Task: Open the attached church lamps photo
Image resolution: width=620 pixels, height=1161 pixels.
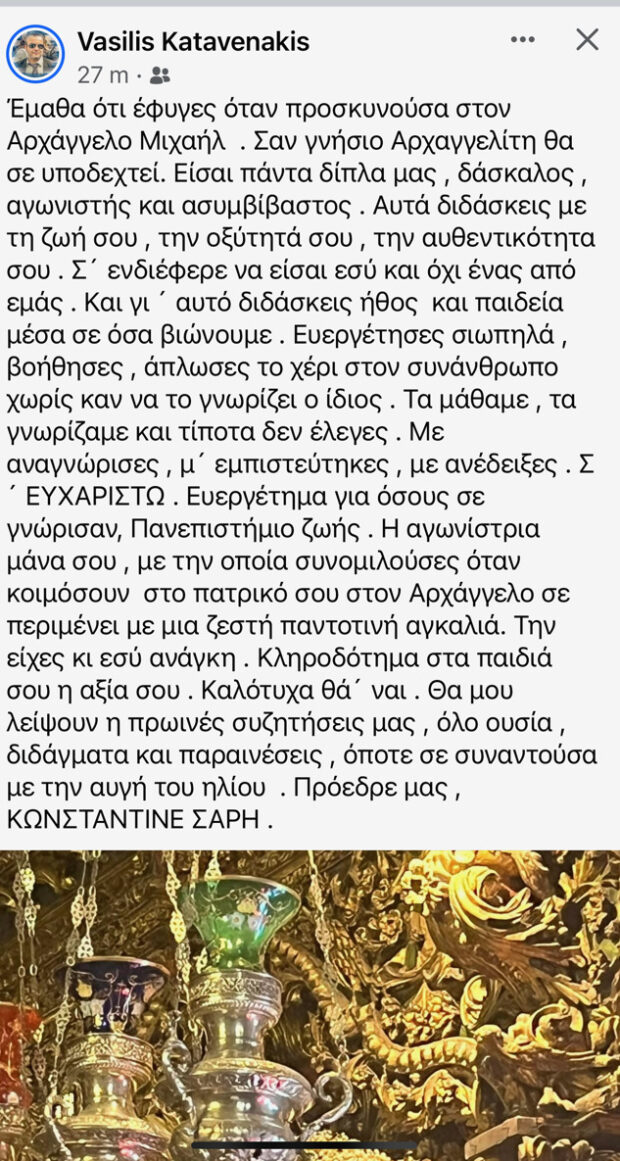Action: pyautogui.click(x=310, y=1000)
